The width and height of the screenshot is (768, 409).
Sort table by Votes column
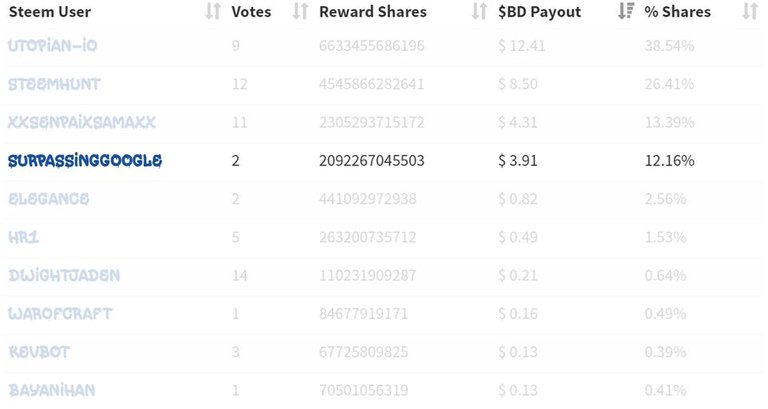(x=299, y=12)
